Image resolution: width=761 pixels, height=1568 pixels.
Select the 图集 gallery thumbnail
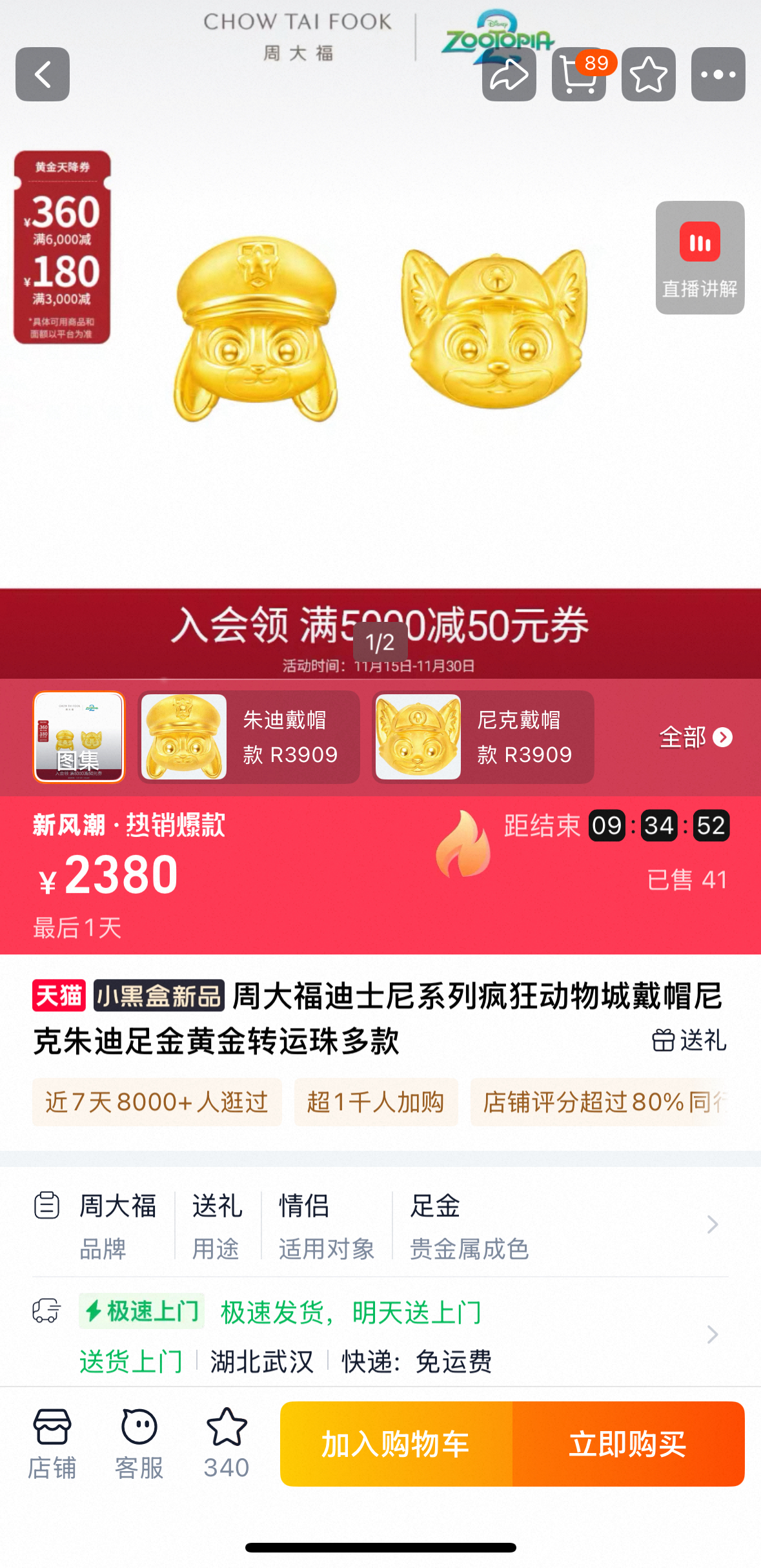pyautogui.click(x=79, y=737)
